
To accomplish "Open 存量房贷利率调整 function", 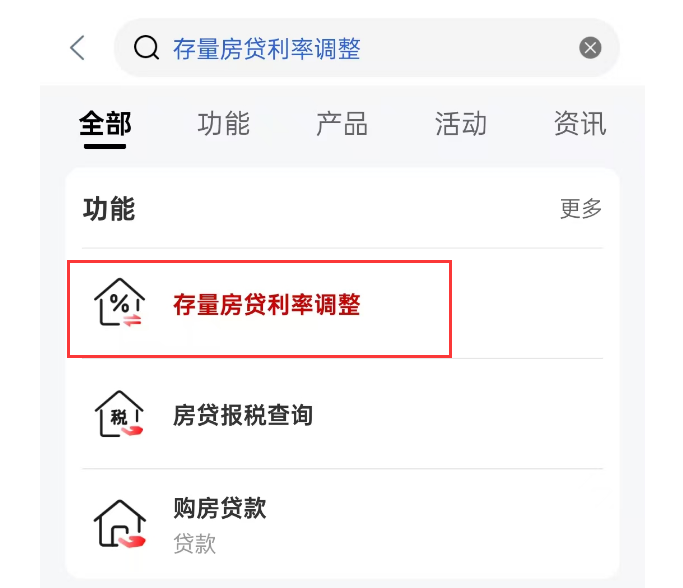I will pos(266,305).
